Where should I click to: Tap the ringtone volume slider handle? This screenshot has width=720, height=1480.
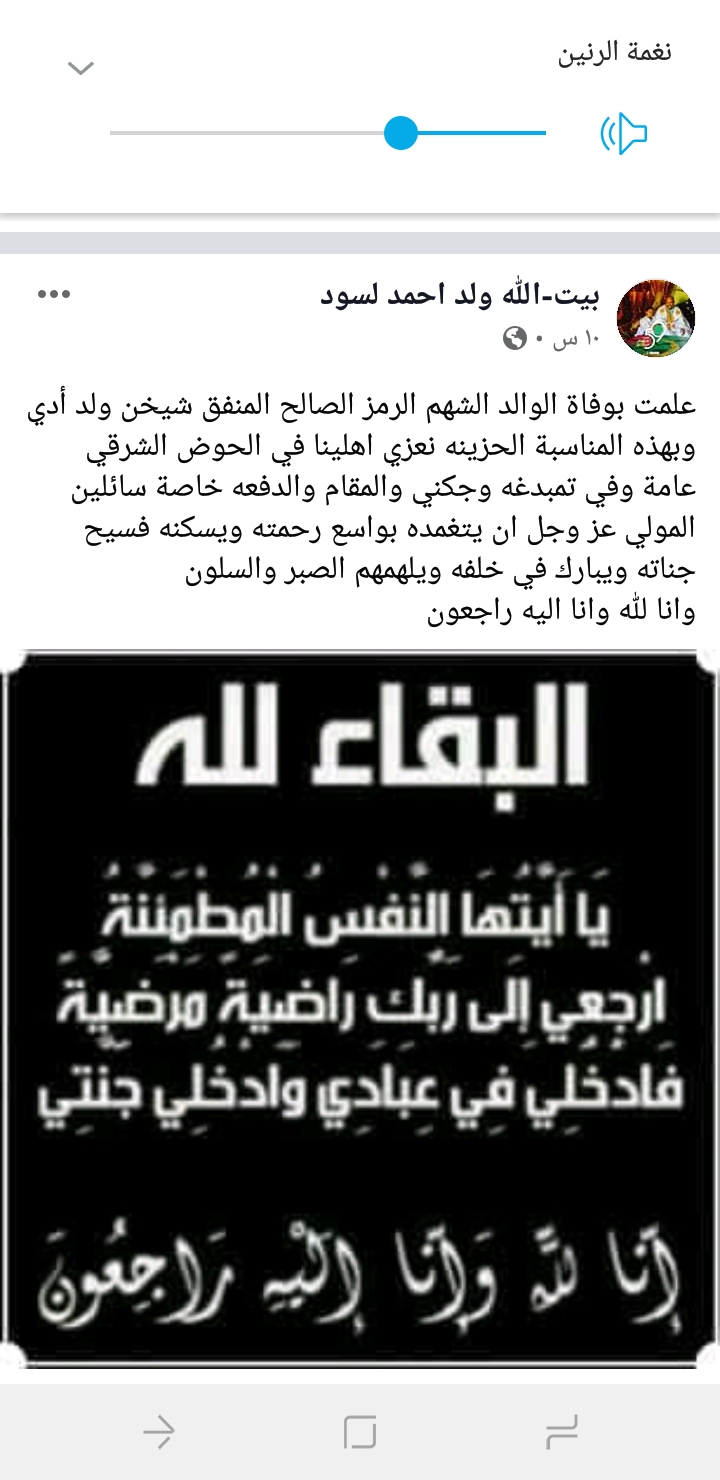pos(401,133)
